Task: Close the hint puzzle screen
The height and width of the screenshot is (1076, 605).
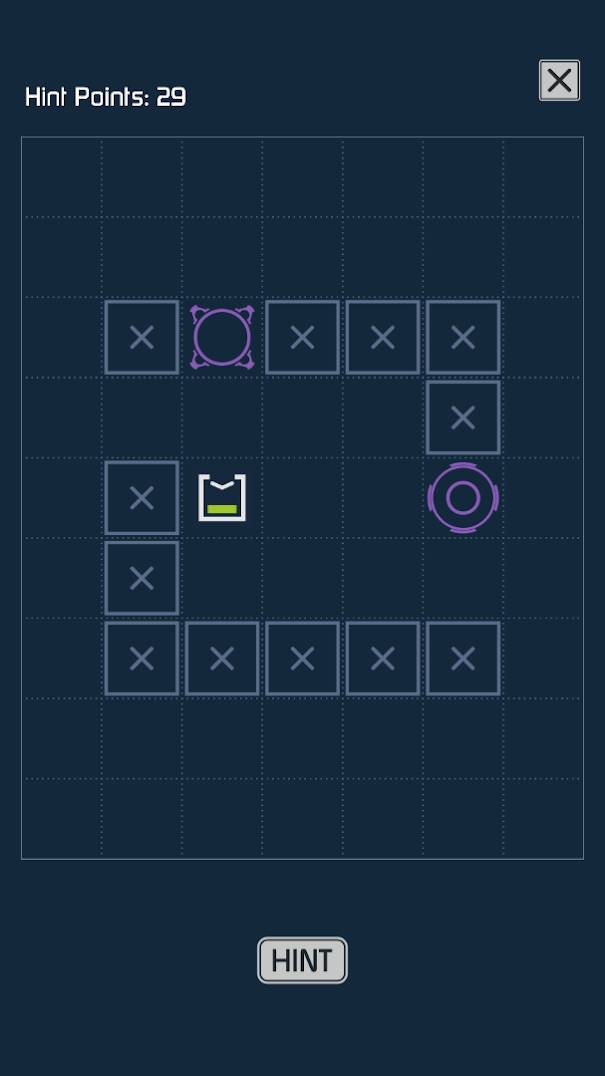Action: tap(559, 80)
